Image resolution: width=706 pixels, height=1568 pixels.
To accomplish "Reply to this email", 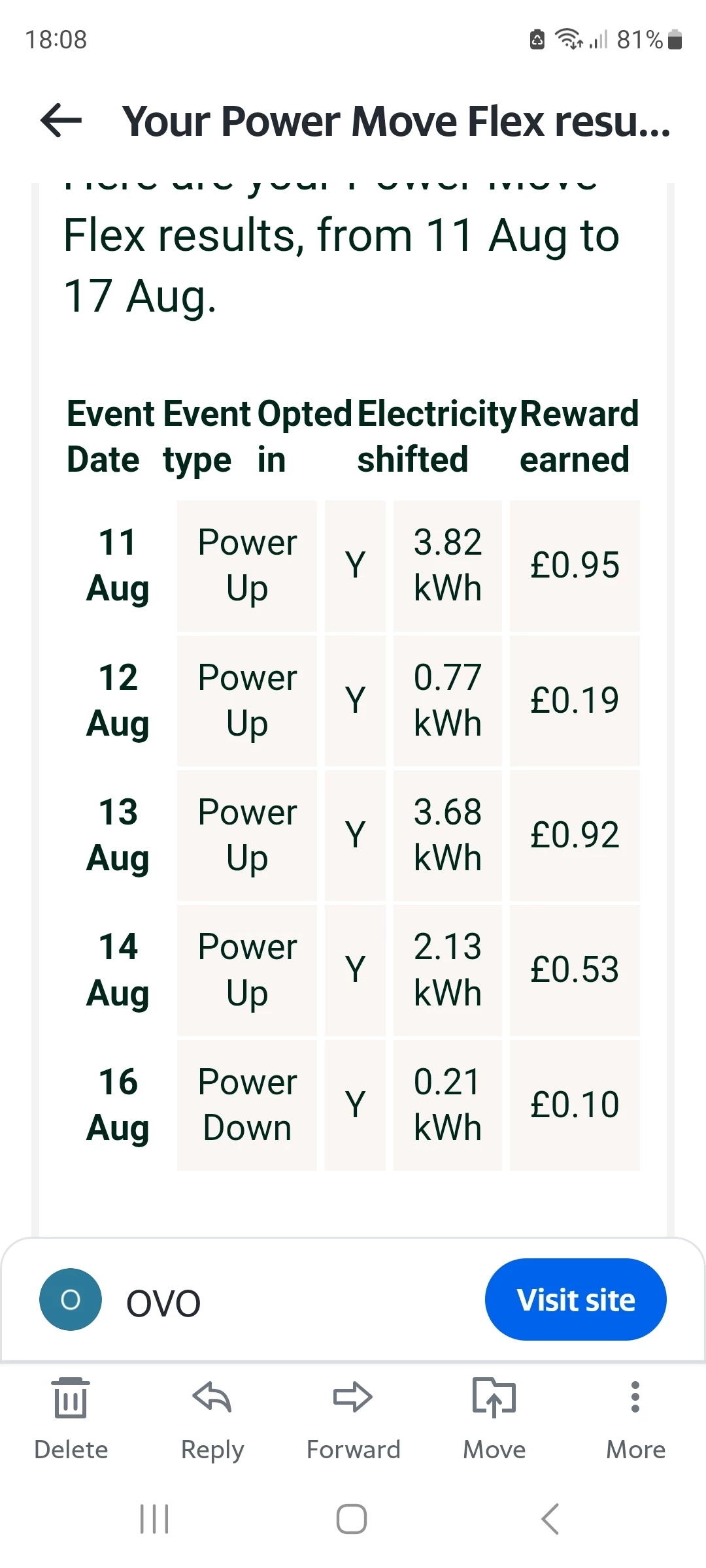I will tap(212, 1416).
